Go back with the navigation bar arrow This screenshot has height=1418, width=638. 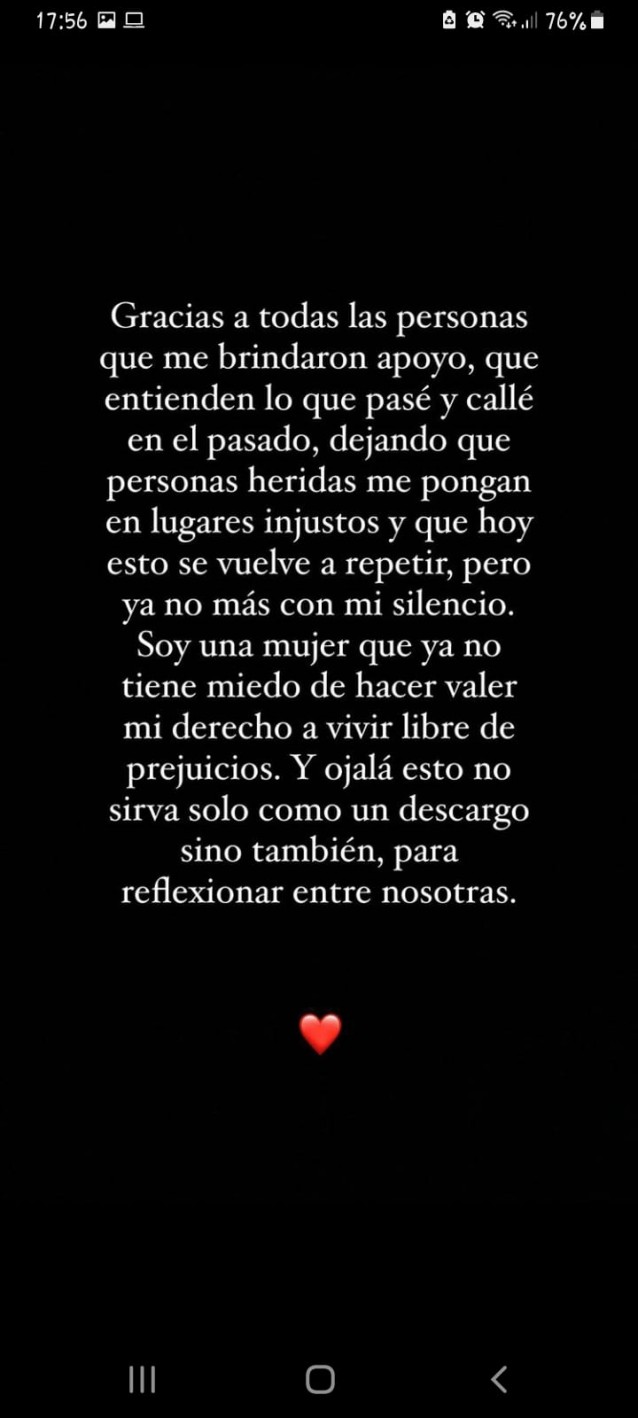(x=499, y=1379)
